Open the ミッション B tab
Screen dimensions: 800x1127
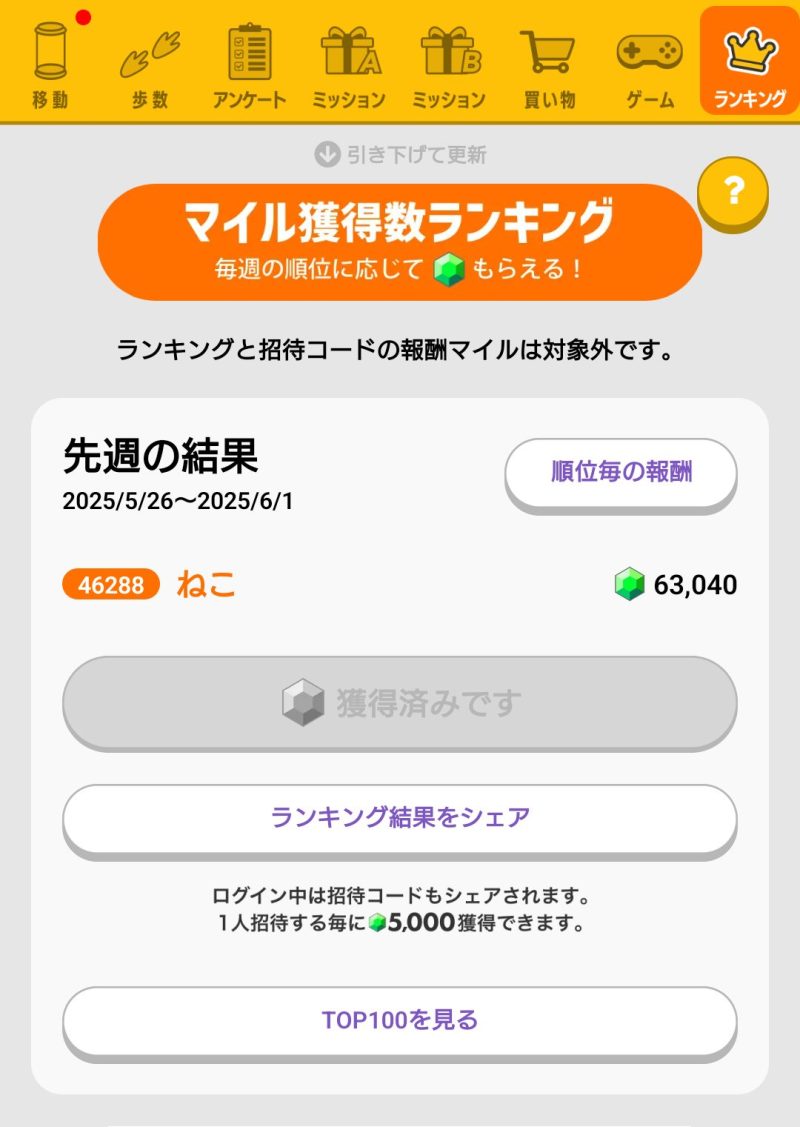[x=449, y=62]
